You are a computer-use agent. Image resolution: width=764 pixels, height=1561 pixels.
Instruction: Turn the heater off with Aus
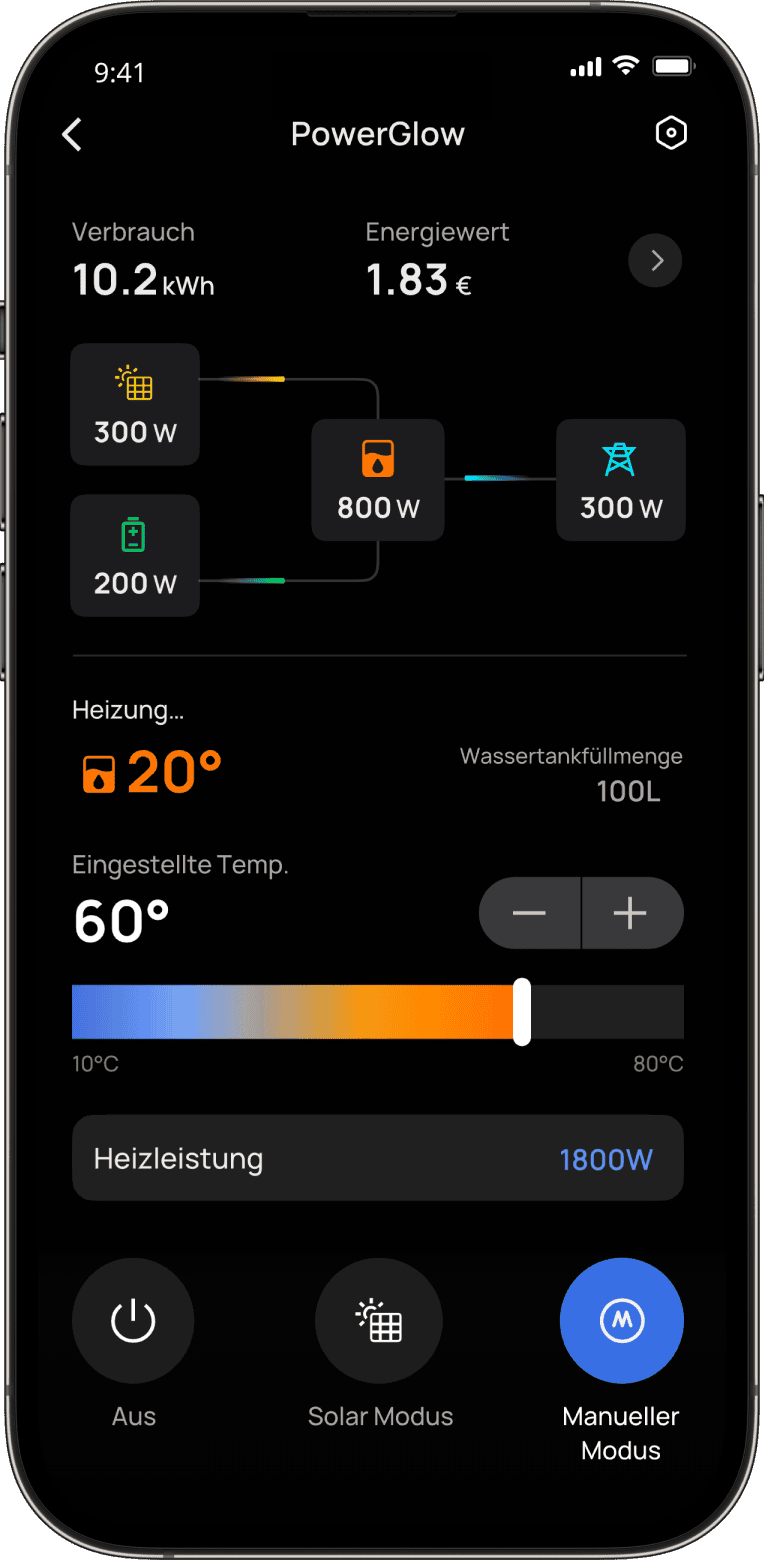coord(133,1320)
